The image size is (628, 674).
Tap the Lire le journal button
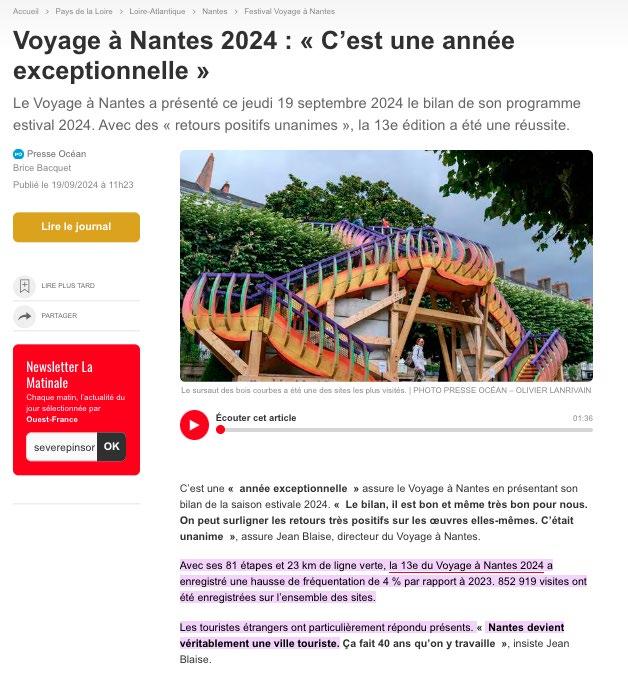tap(76, 227)
